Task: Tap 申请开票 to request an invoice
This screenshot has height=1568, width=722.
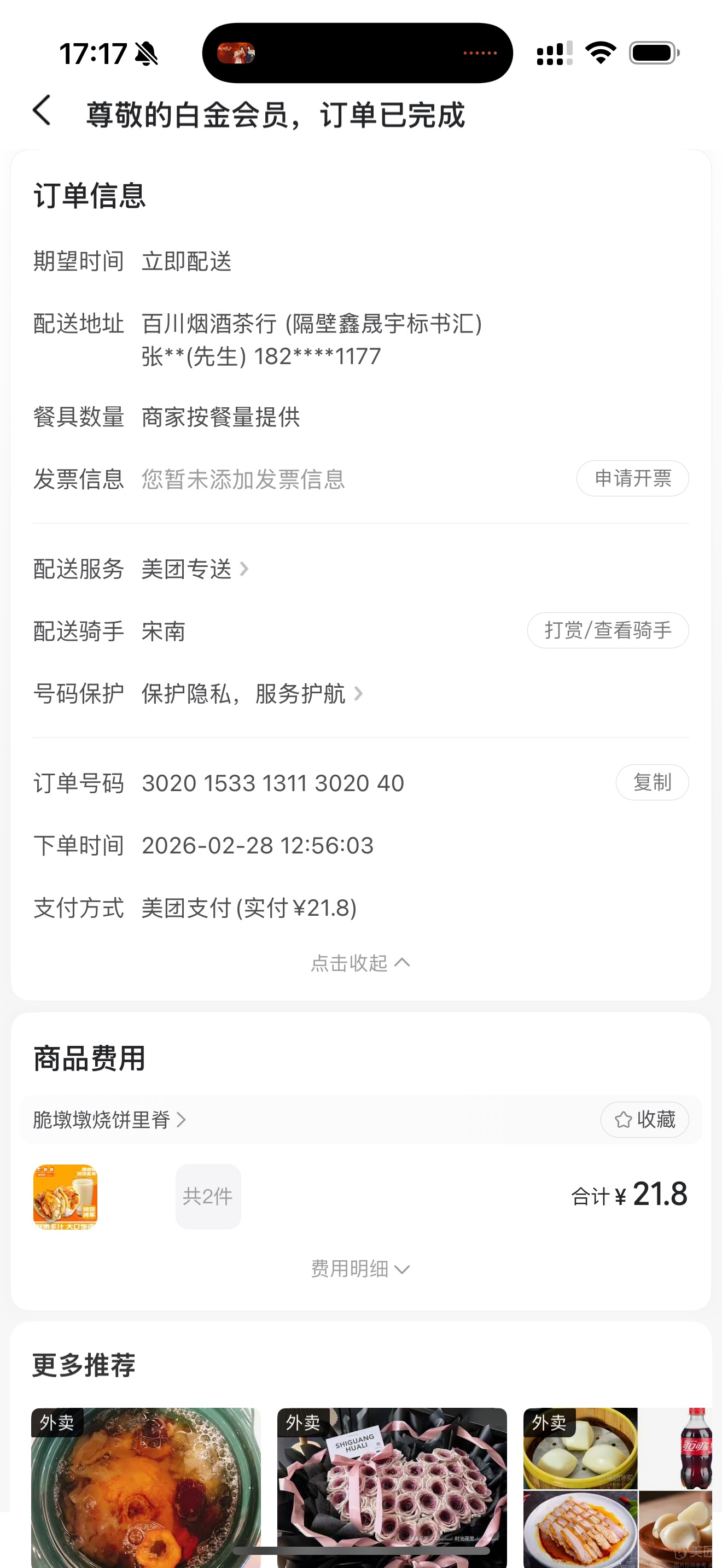Action: pyautogui.click(x=632, y=478)
